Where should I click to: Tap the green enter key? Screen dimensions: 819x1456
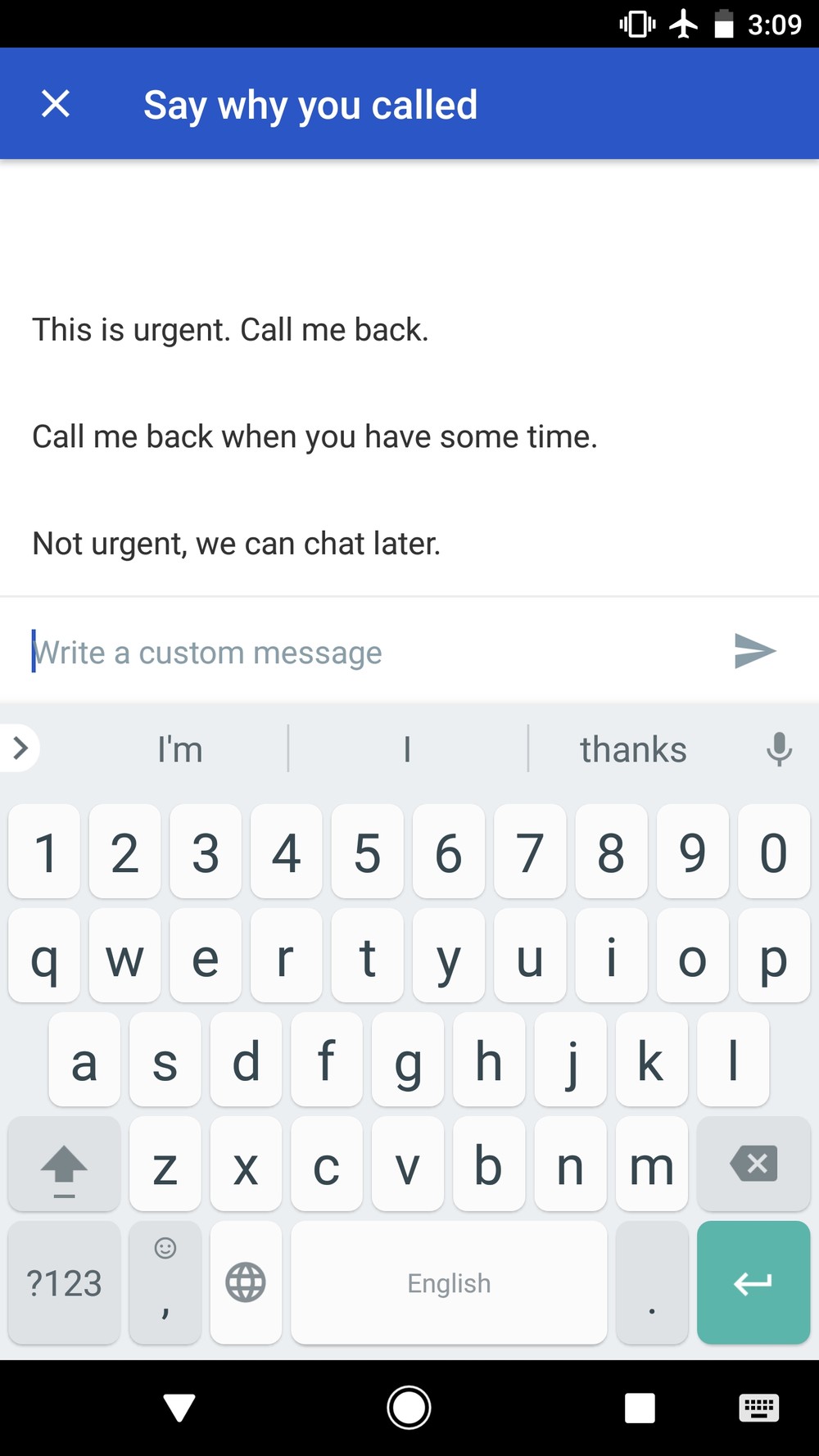[753, 1282]
